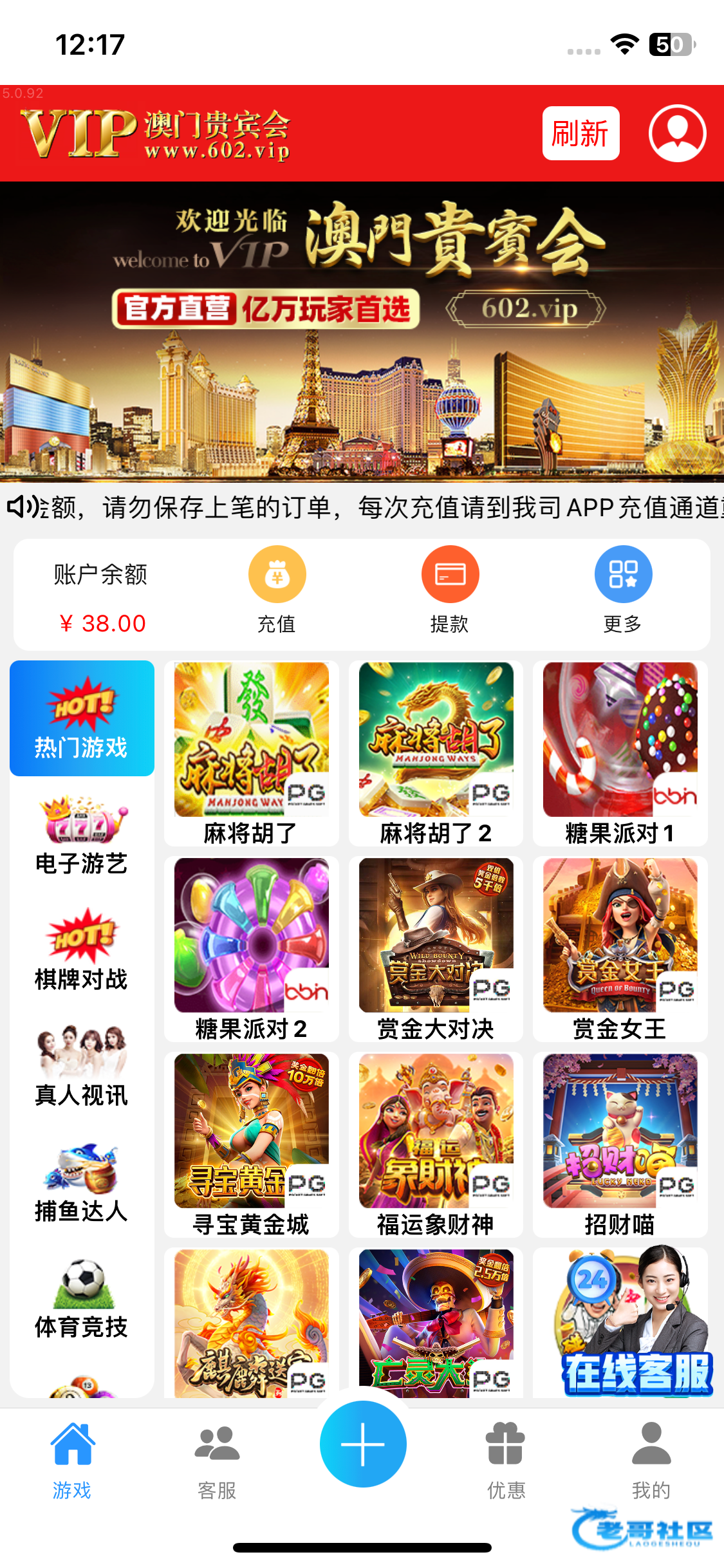Screen dimensions: 724x1568
Task: Tap the 刷新 refresh button
Action: [580, 133]
